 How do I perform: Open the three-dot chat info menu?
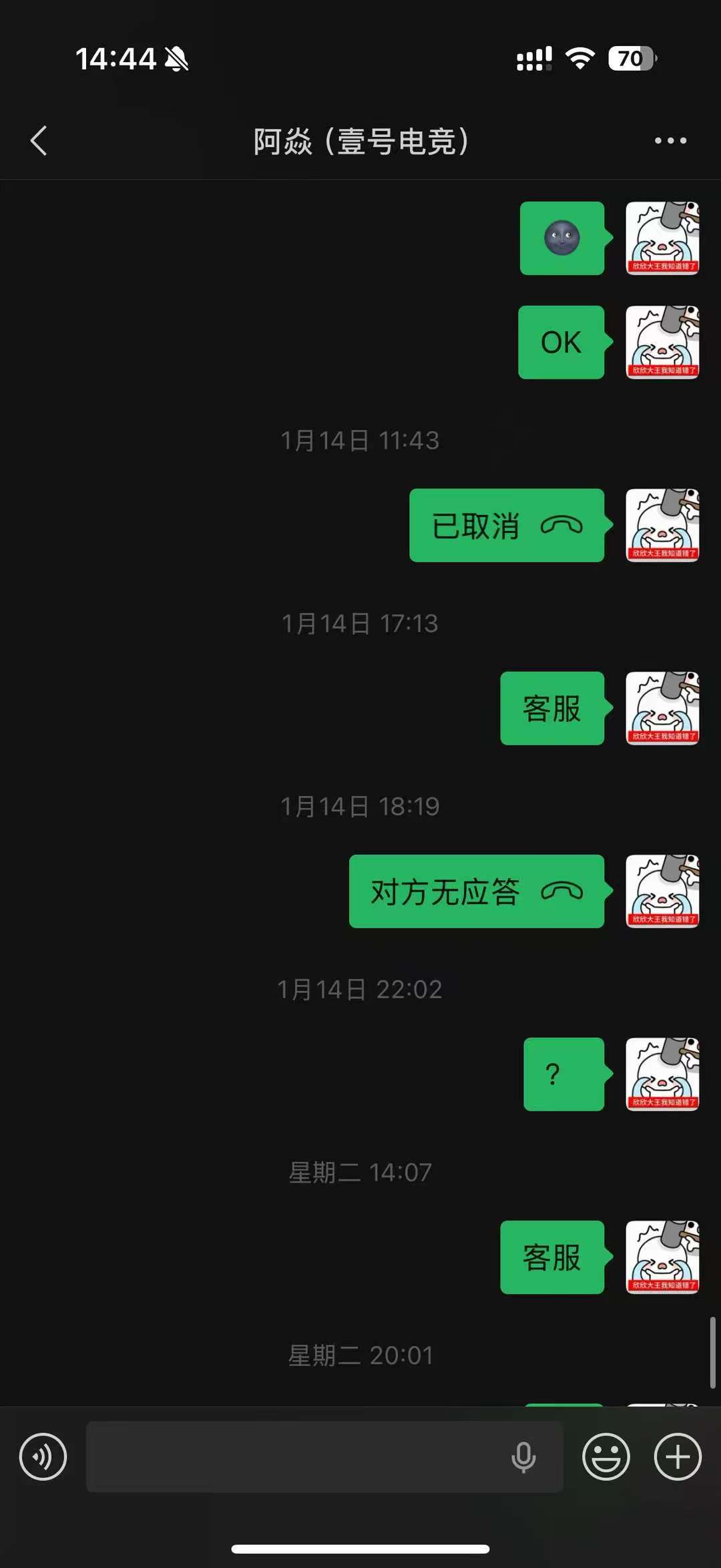point(670,141)
